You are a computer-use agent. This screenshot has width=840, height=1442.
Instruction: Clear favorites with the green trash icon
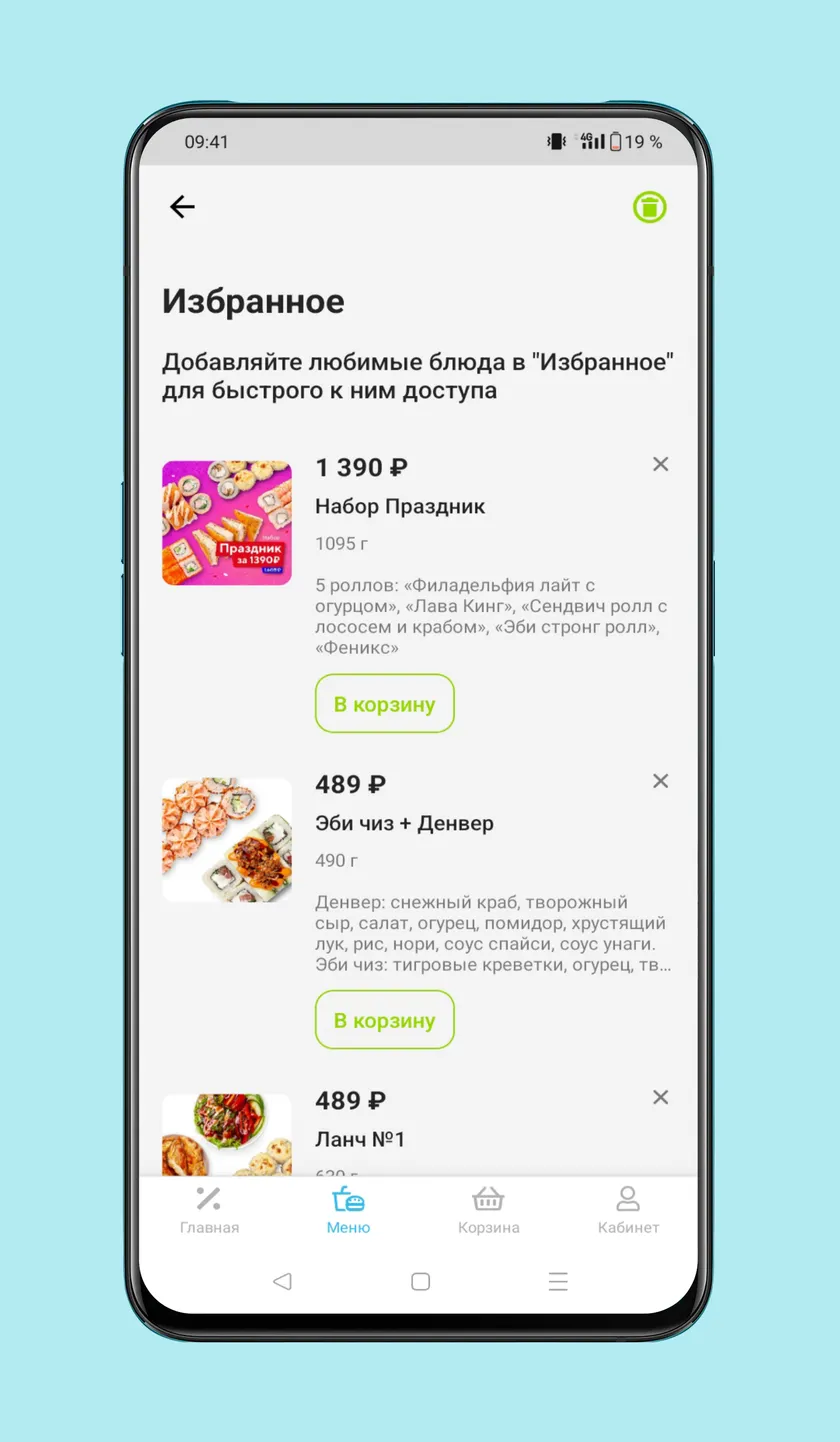(649, 207)
